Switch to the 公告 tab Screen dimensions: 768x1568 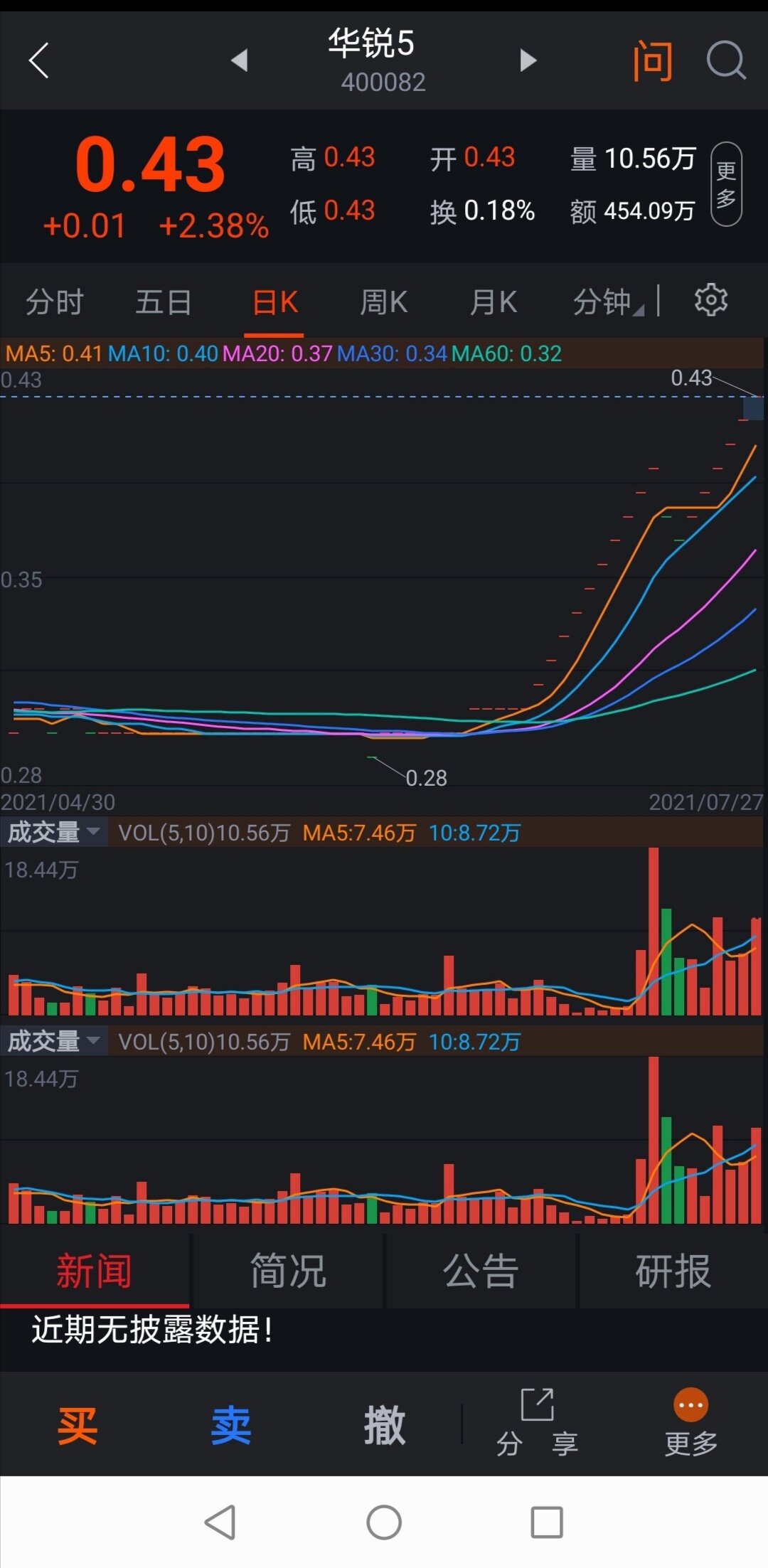click(x=481, y=1271)
